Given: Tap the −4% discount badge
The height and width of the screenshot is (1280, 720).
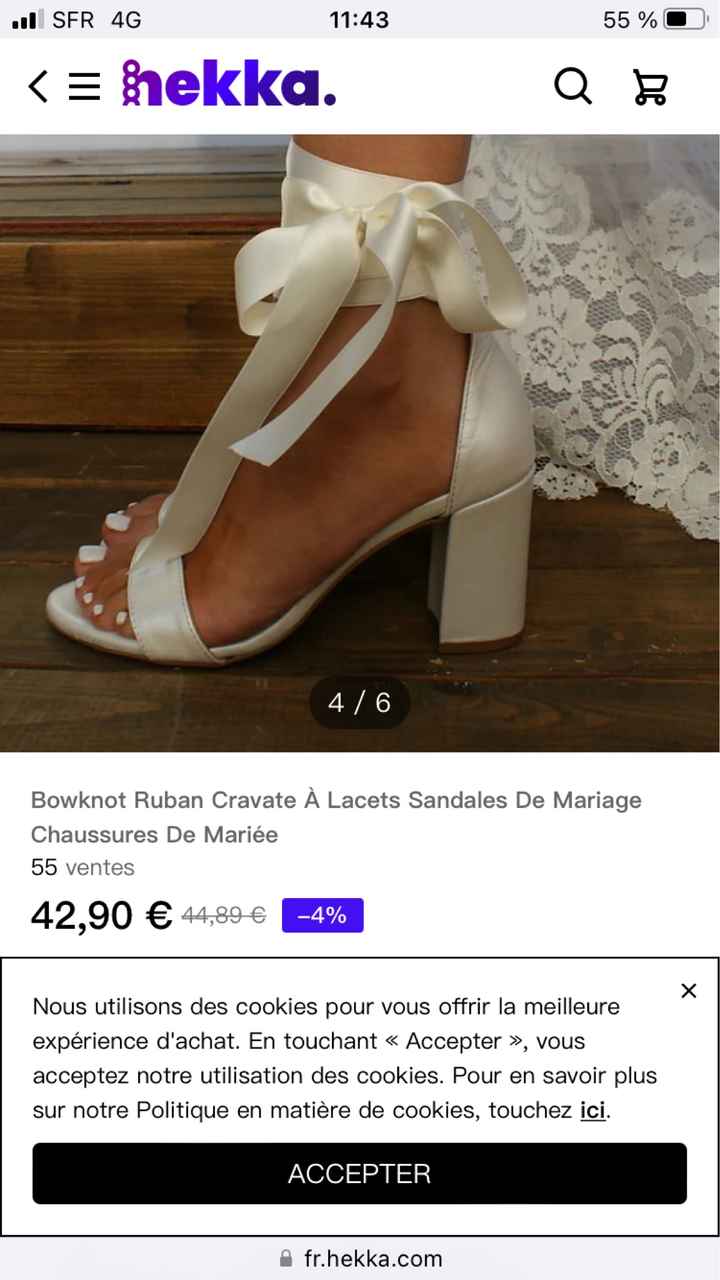Looking at the screenshot, I should (322, 914).
